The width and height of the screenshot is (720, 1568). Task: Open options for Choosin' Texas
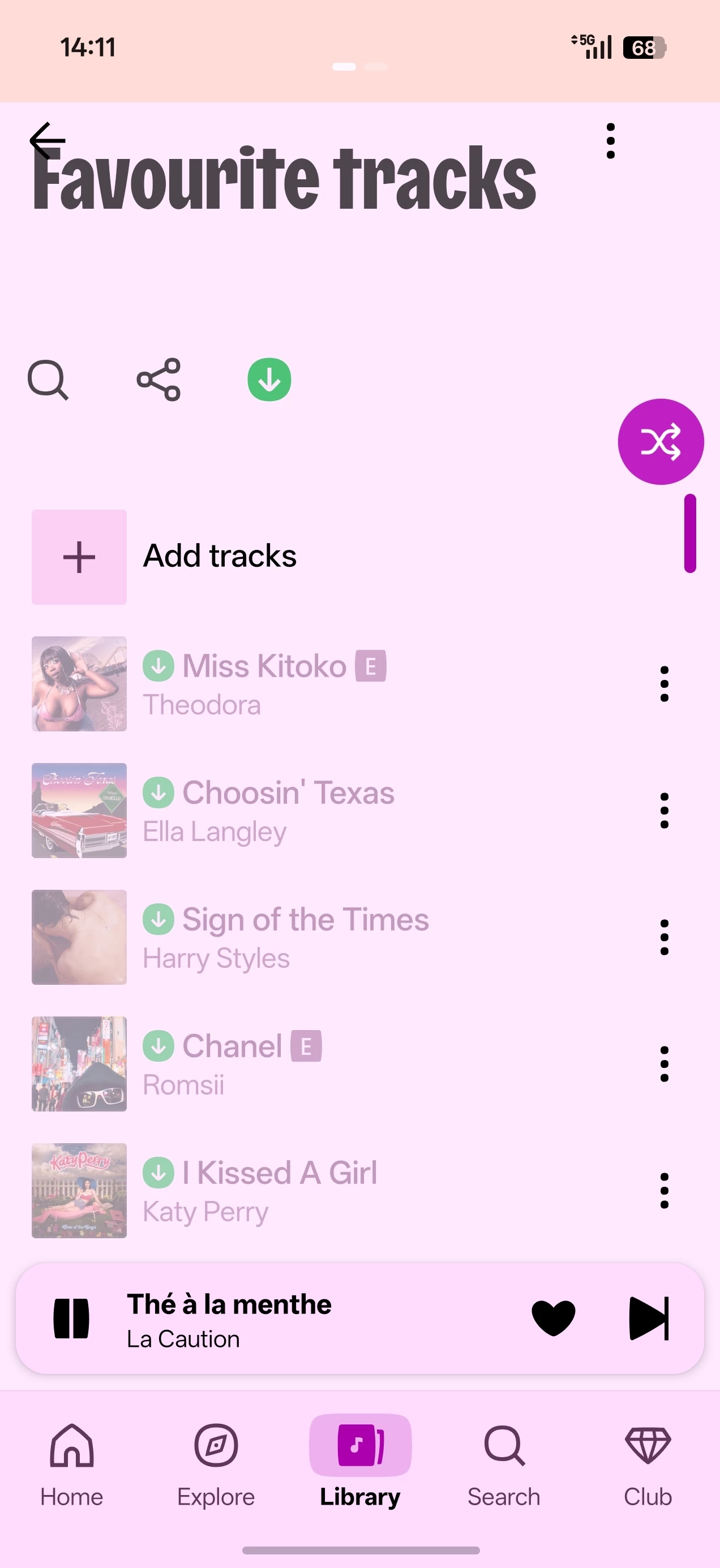(664, 810)
